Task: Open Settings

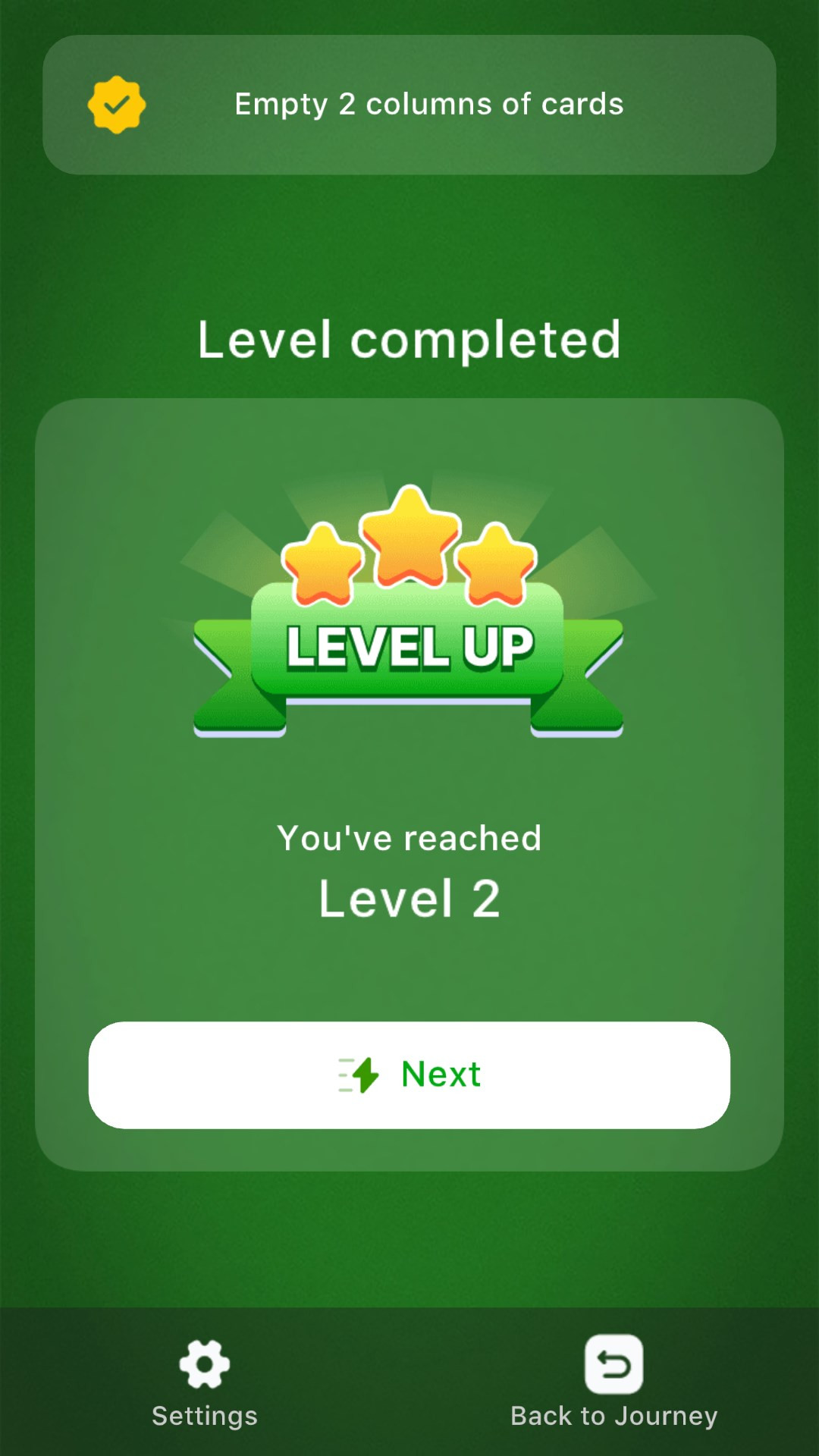Action: (x=205, y=1382)
